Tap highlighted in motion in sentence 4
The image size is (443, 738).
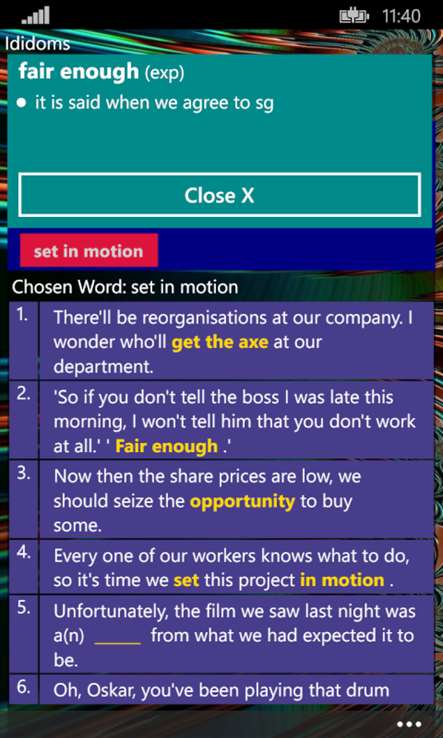tap(342, 580)
